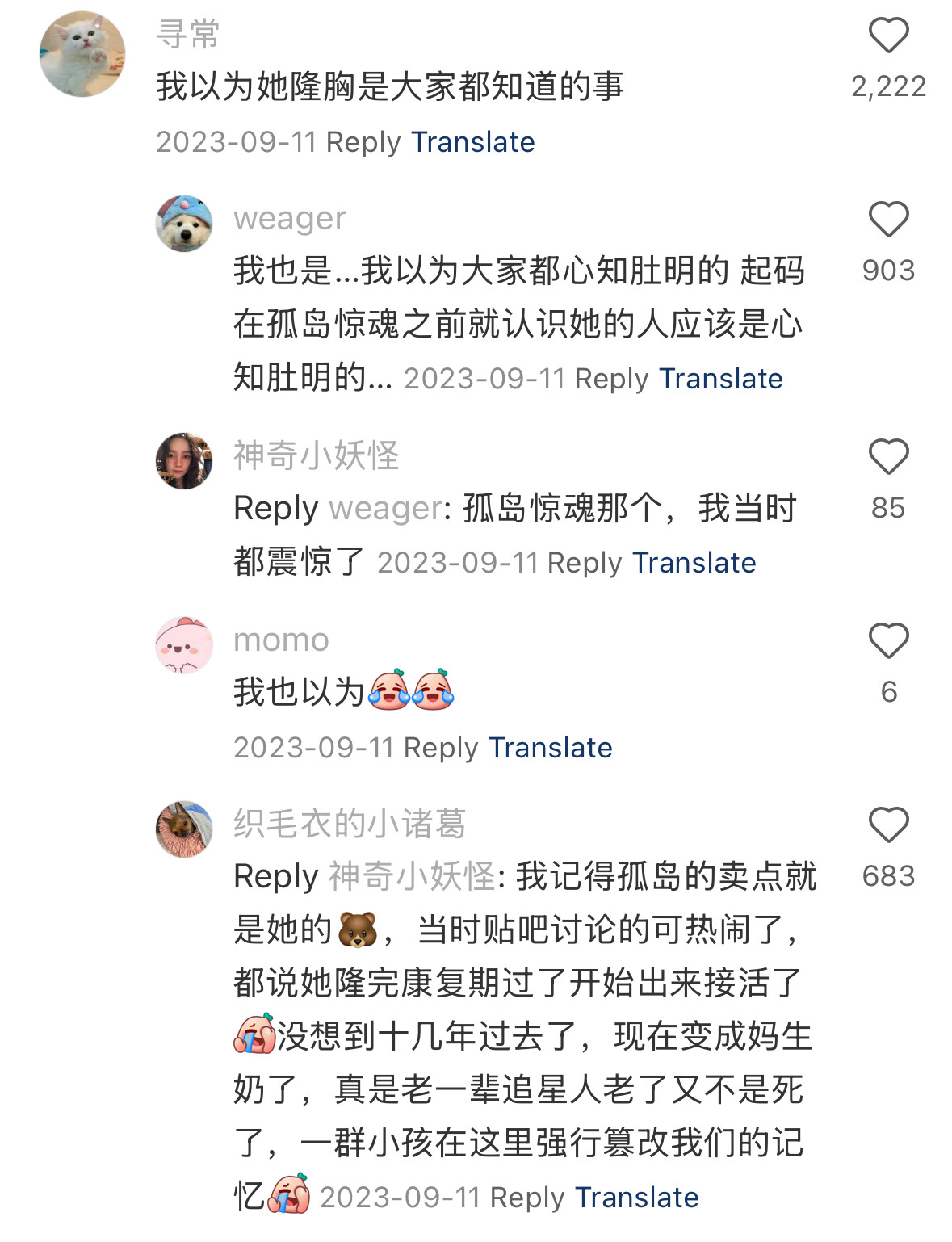Image resolution: width=952 pixels, height=1242 pixels.
Task: Open 寻常's profile via cat avatar
Action: (82, 54)
